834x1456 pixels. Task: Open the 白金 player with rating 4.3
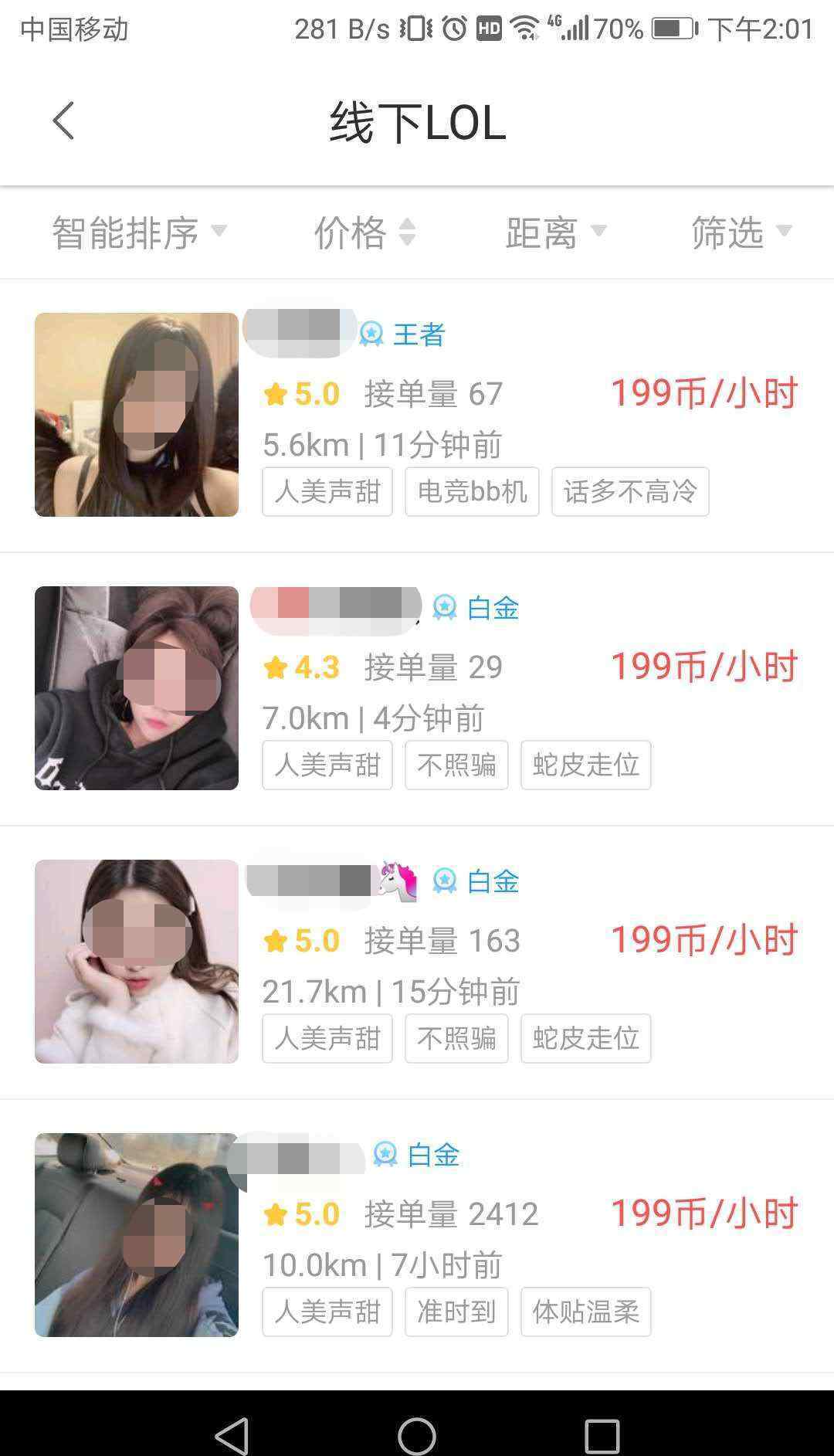click(417, 688)
